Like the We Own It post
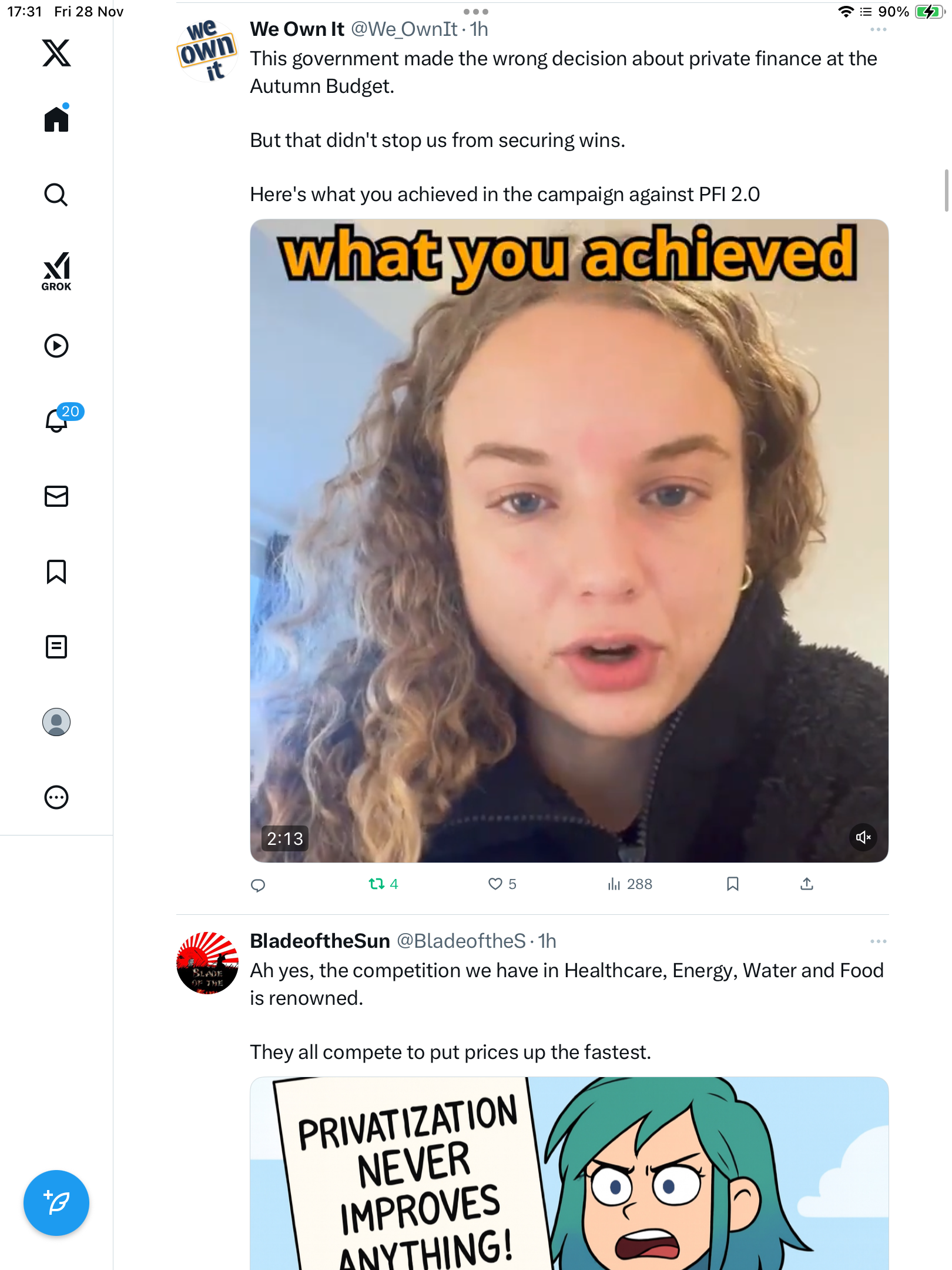952x1270 pixels. (495, 884)
